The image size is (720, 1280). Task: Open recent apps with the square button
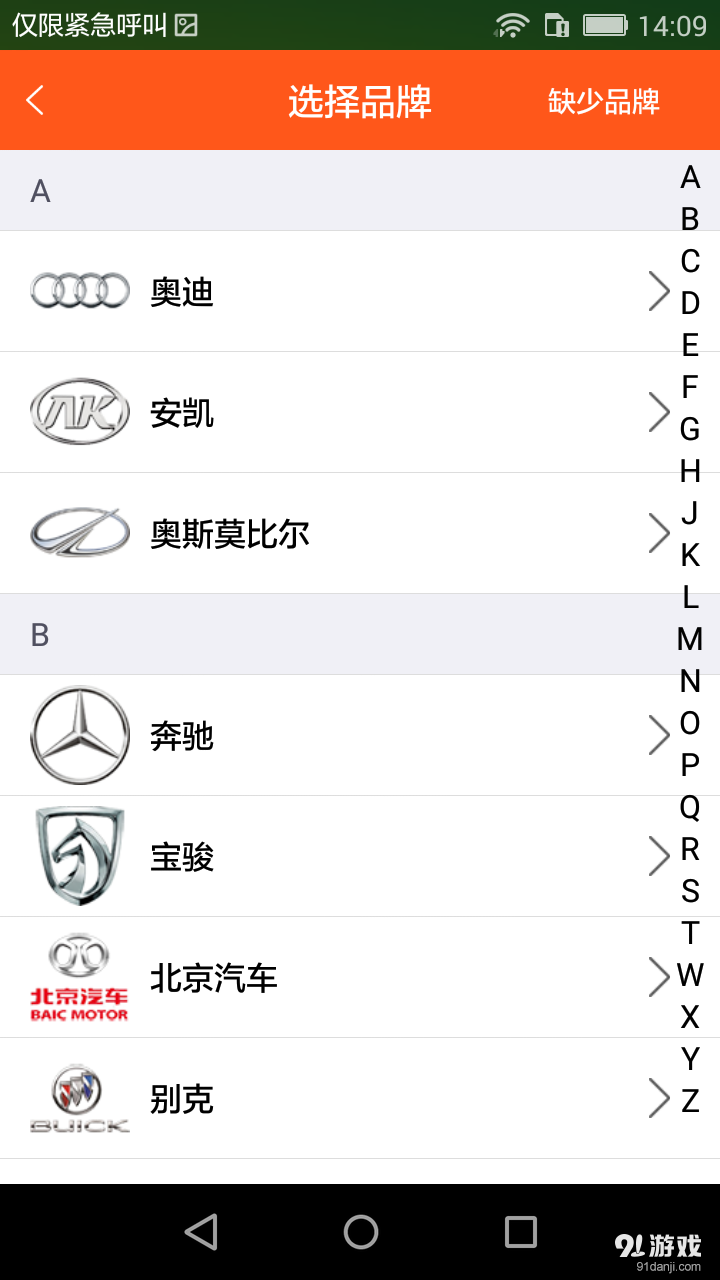coord(517,1233)
